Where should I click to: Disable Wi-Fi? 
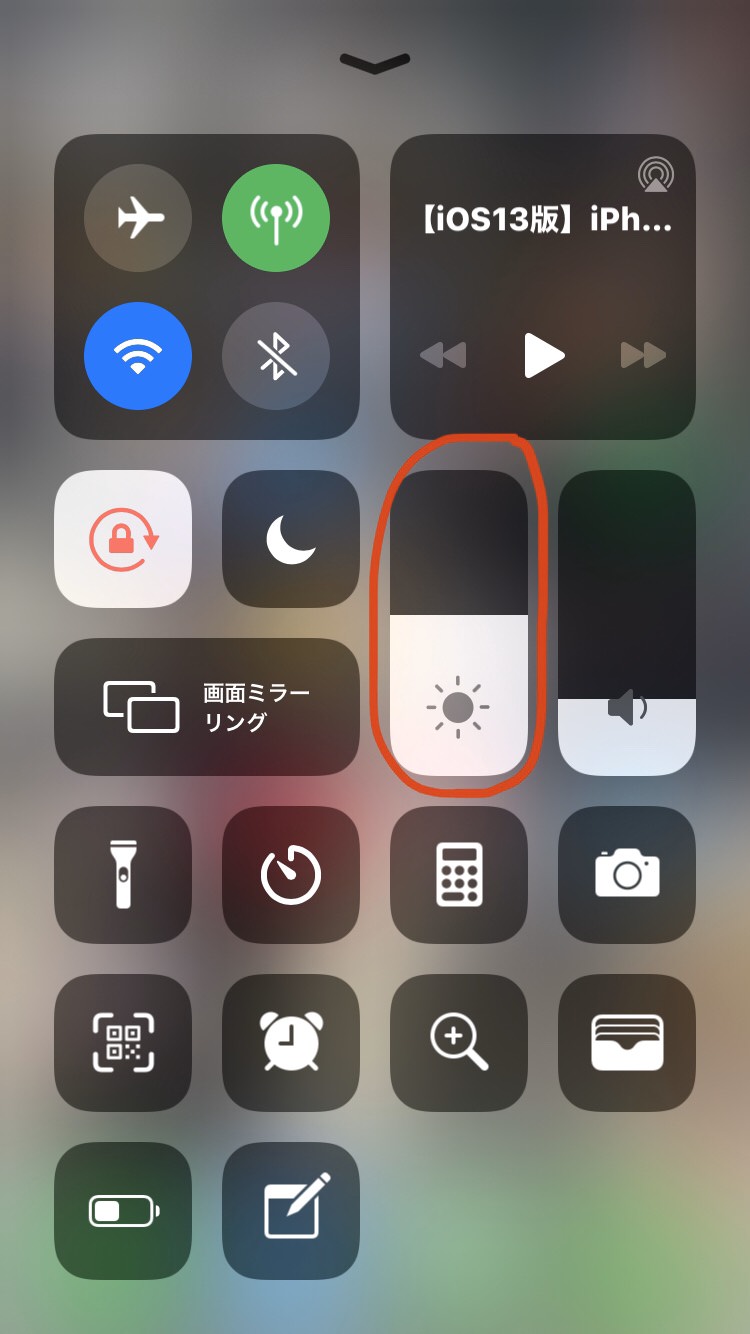(138, 355)
